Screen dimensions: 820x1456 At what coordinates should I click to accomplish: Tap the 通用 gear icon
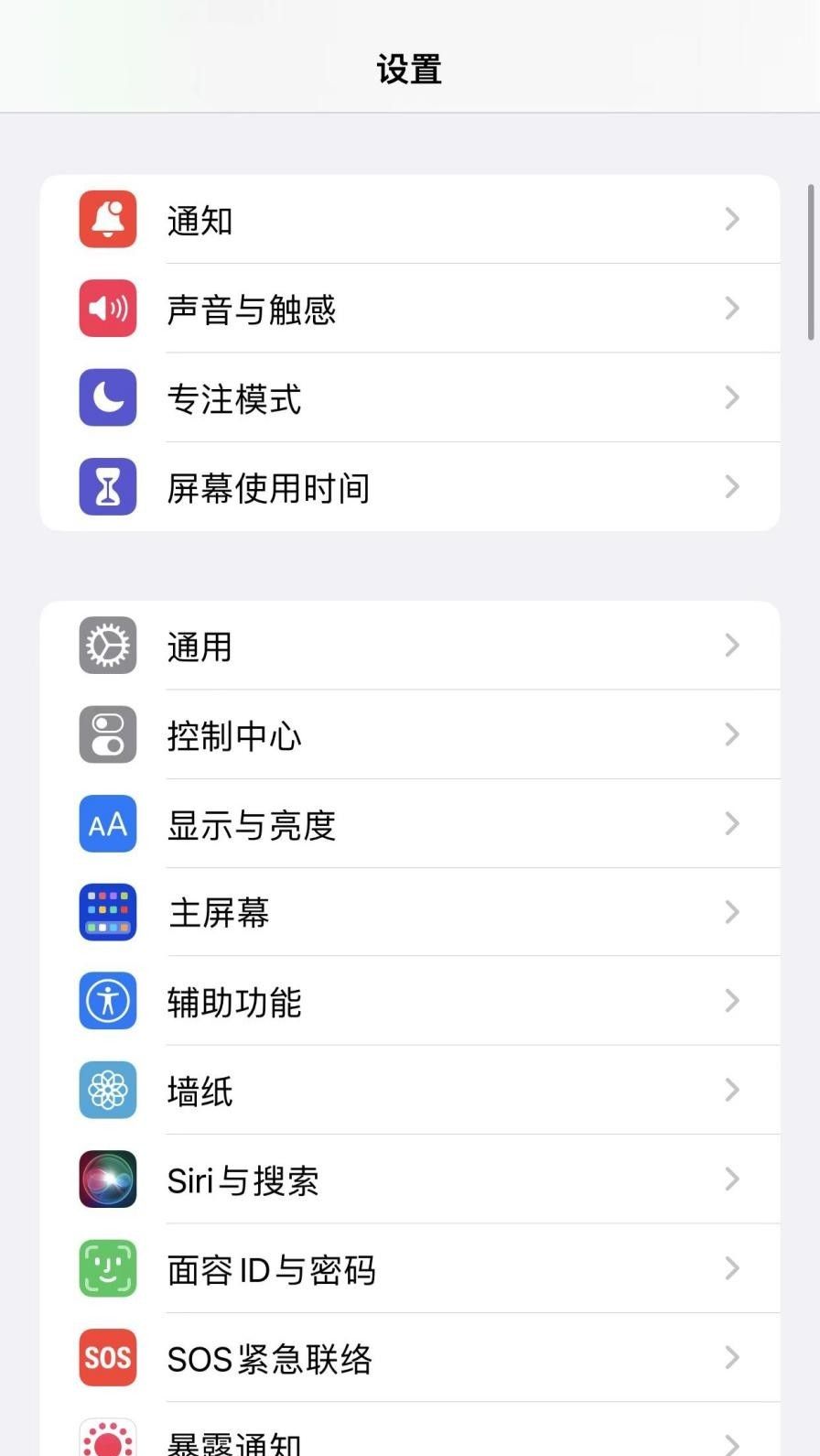[x=107, y=645]
